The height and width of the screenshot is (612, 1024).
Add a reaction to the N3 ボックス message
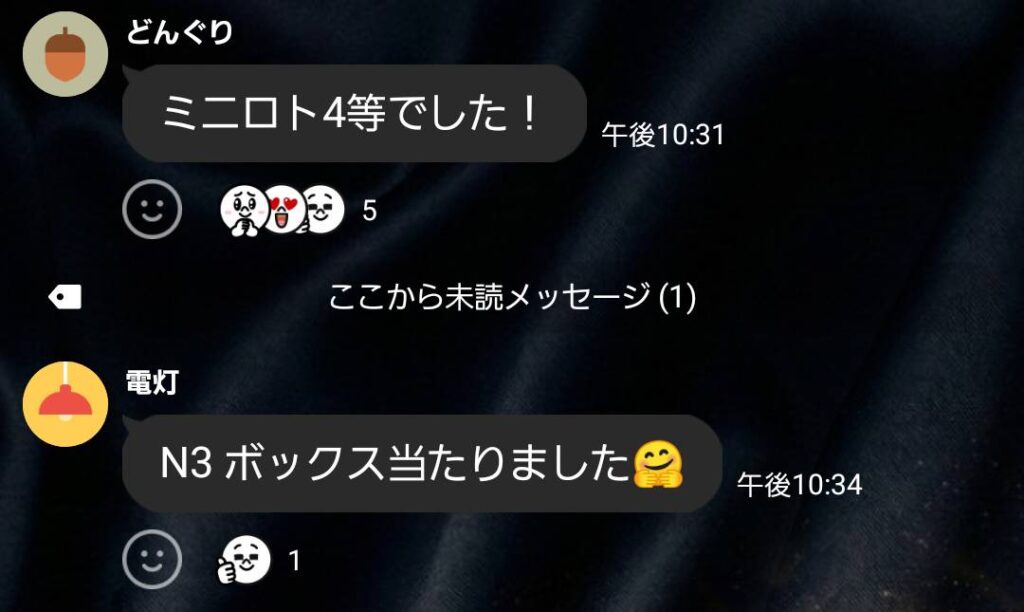click(x=152, y=559)
